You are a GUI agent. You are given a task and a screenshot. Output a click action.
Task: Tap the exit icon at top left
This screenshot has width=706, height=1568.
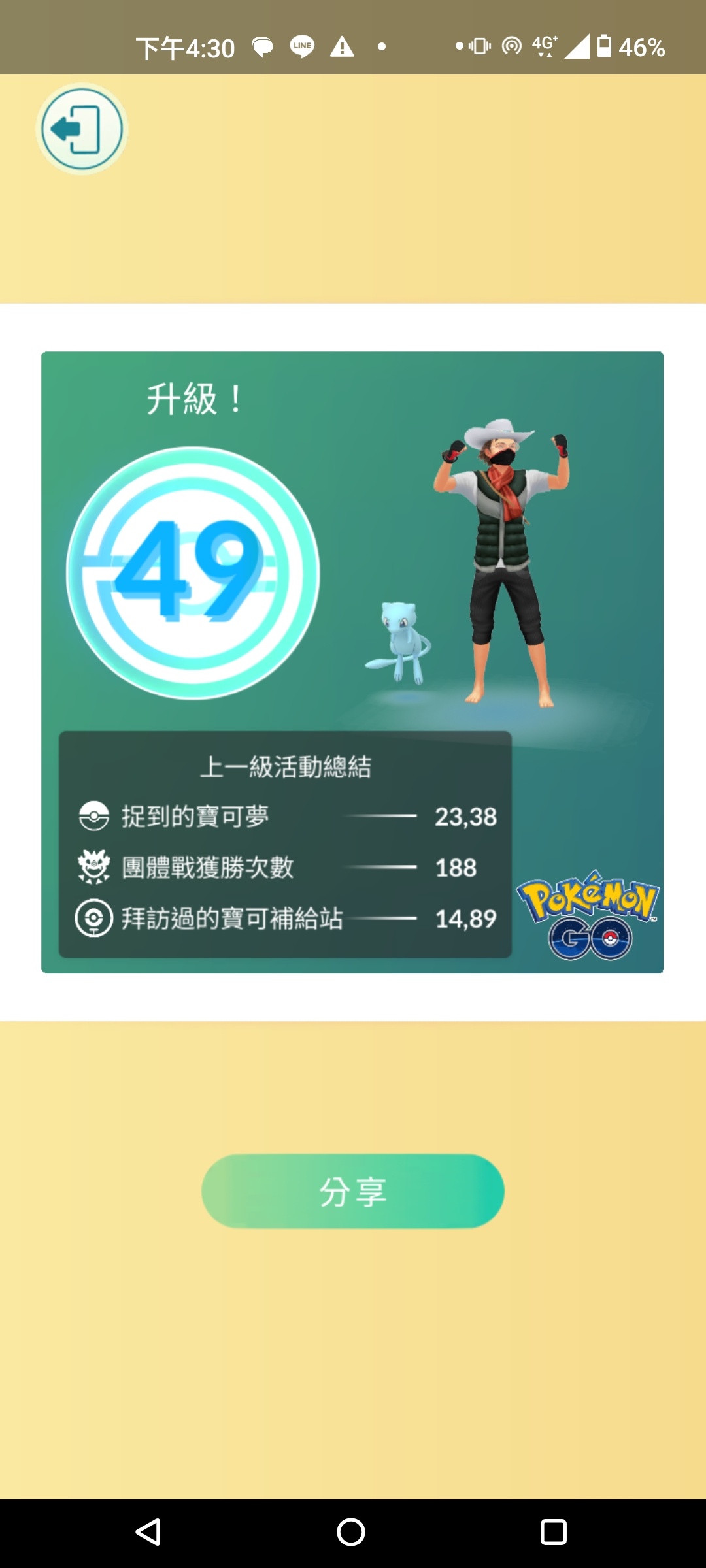pyautogui.click(x=82, y=129)
